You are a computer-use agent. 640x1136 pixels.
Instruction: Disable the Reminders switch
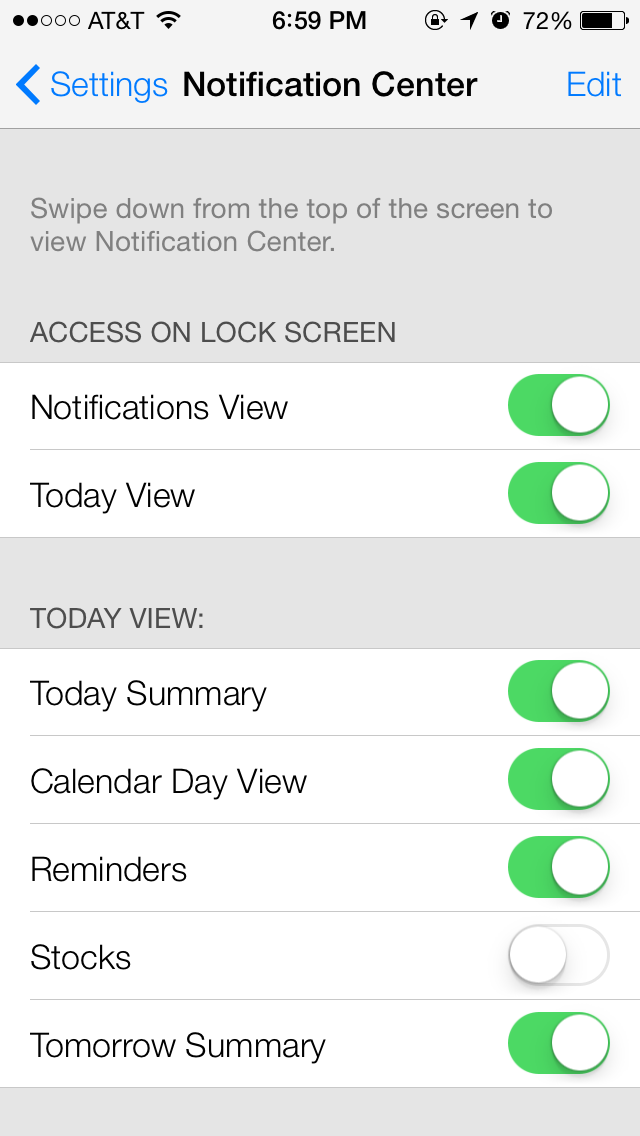[x=559, y=868]
